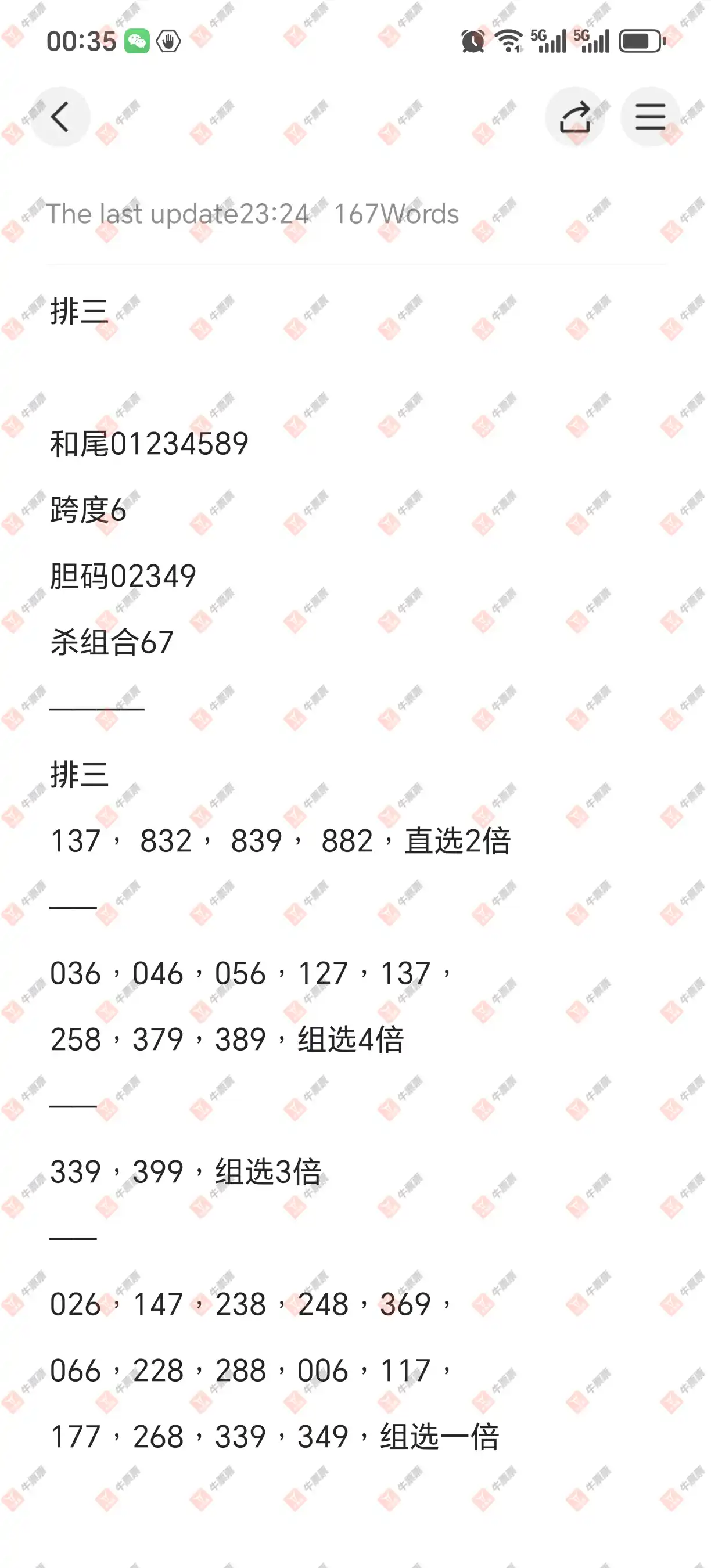Tap the 'The last update23:24' text
Image resolution: width=711 pixels, height=1568 pixels.
point(178,213)
